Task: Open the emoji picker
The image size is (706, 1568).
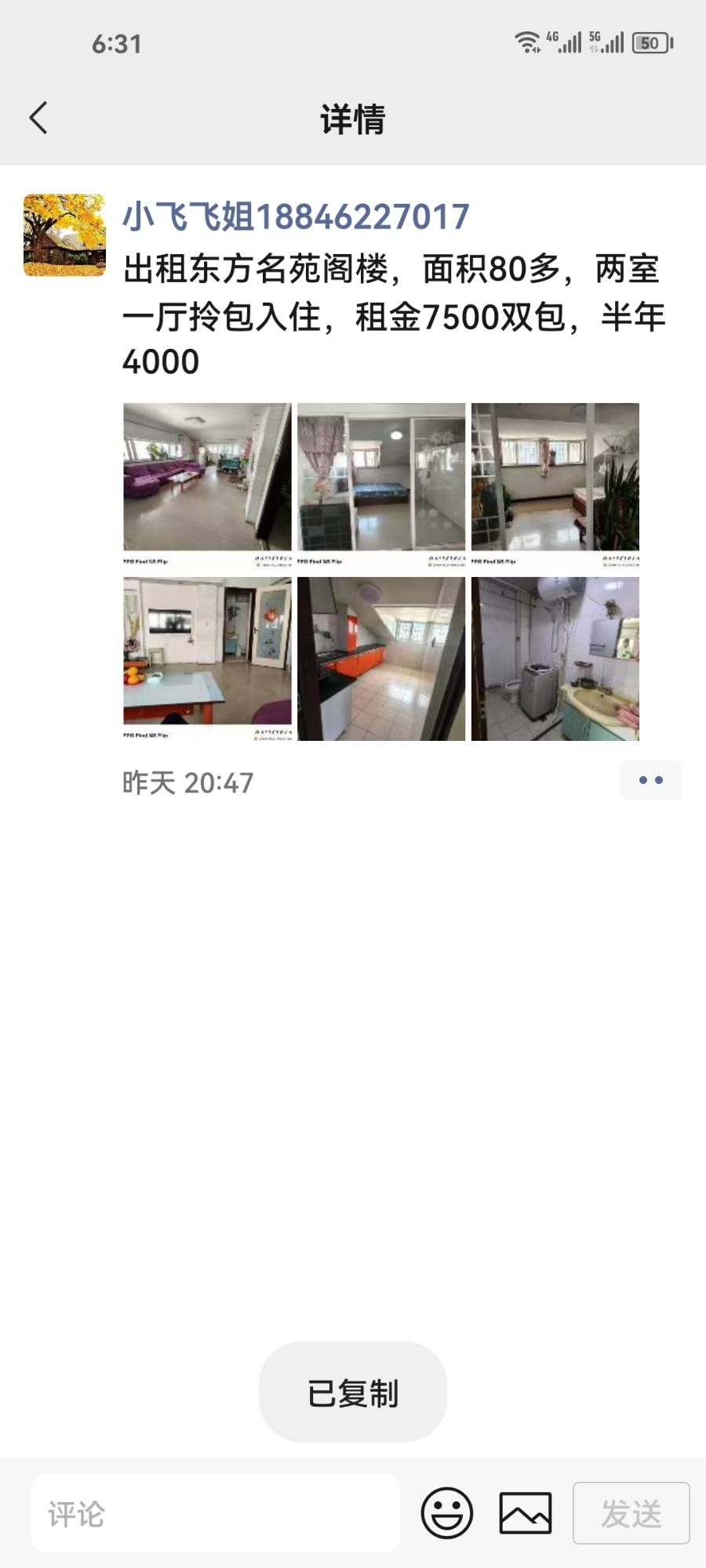Action: (x=447, y=1513)
